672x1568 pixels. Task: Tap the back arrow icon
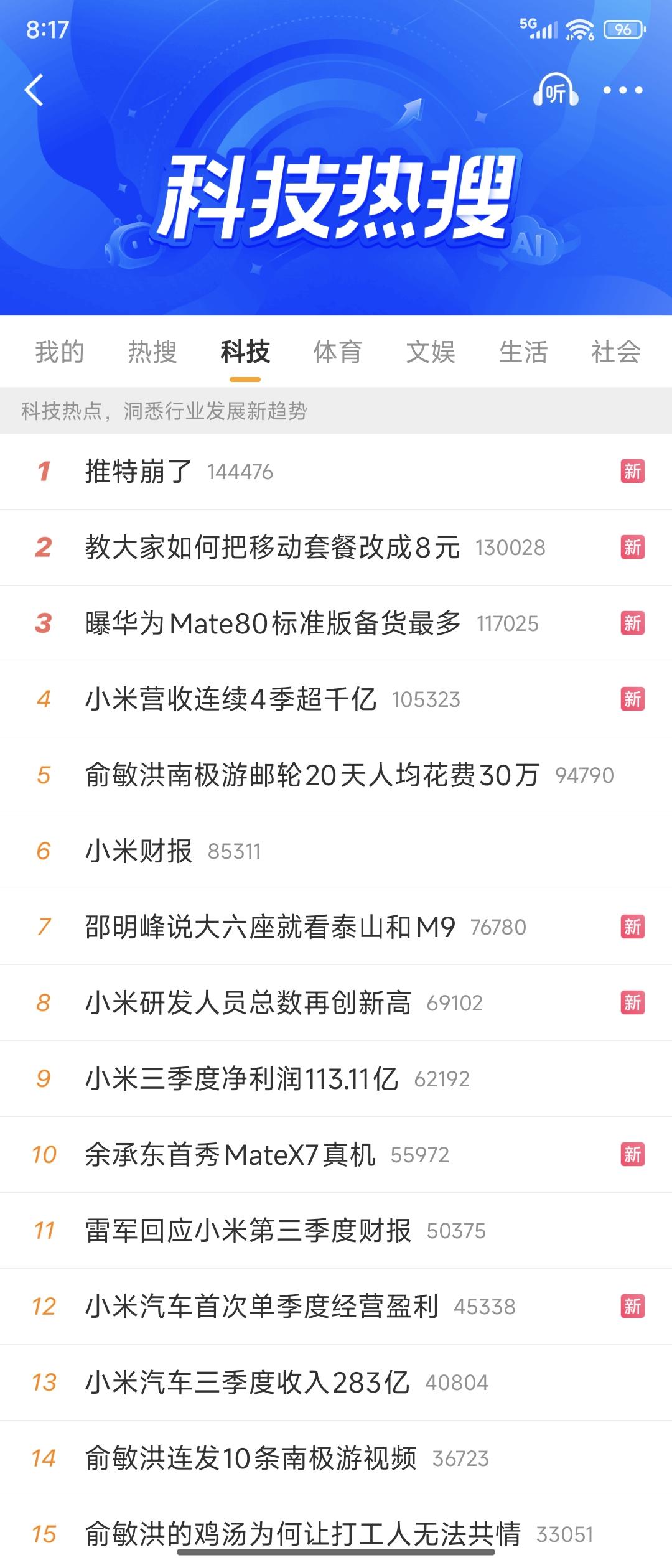click(x=34, y=89)
